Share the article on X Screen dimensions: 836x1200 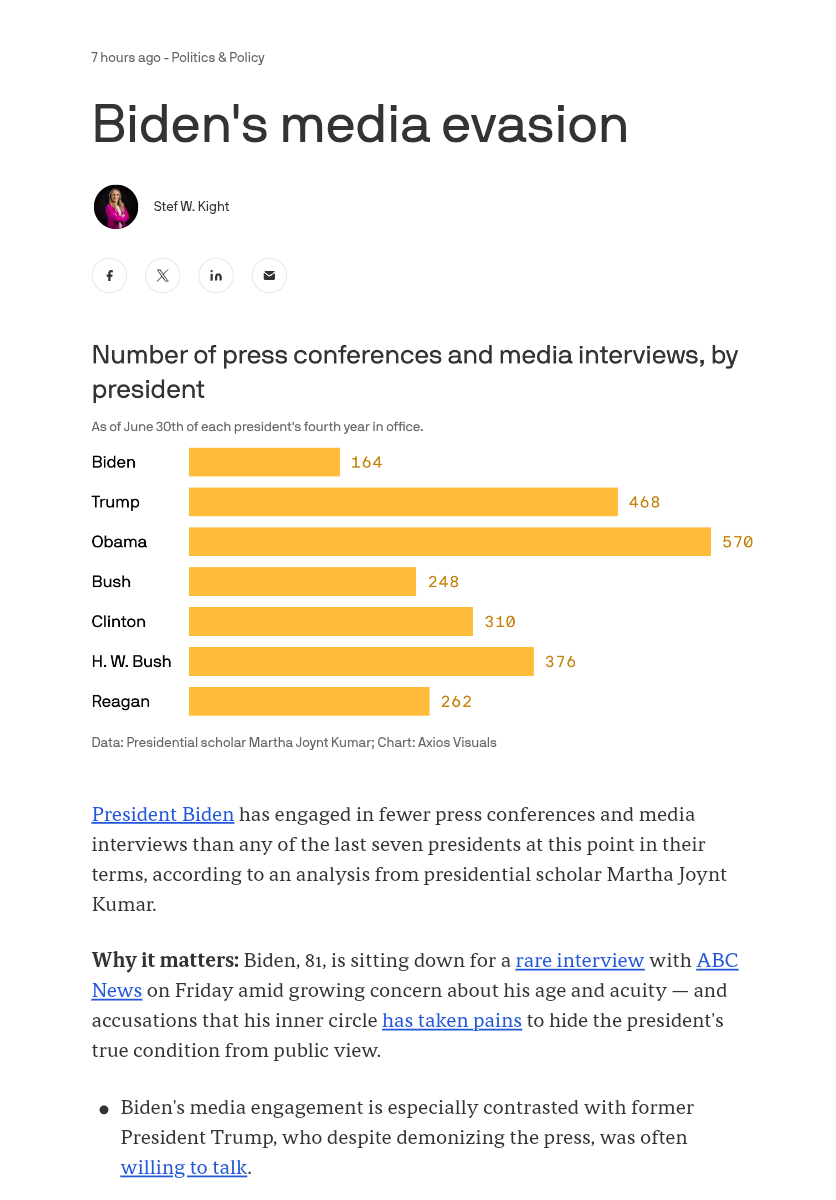(163, 276)
